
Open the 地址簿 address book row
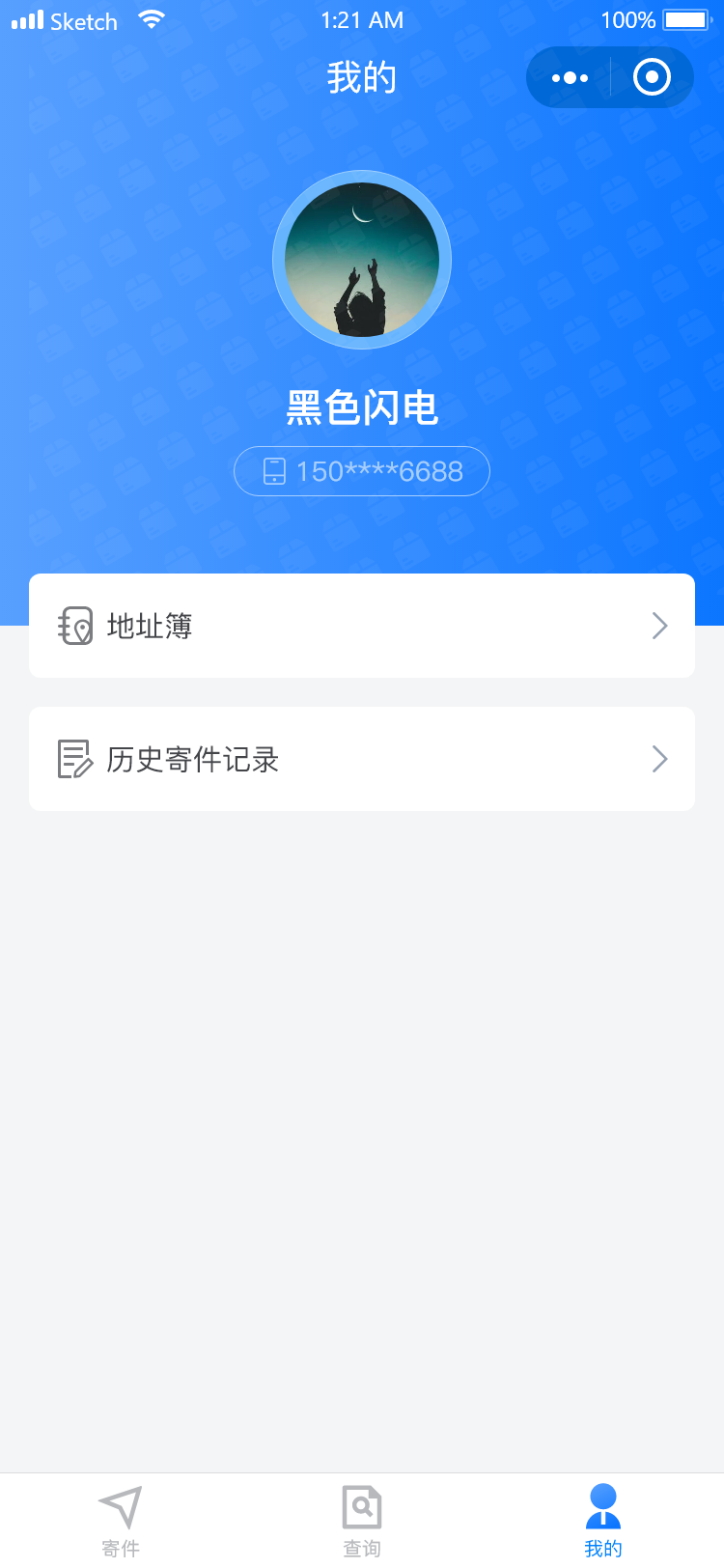tap(362, 626)
